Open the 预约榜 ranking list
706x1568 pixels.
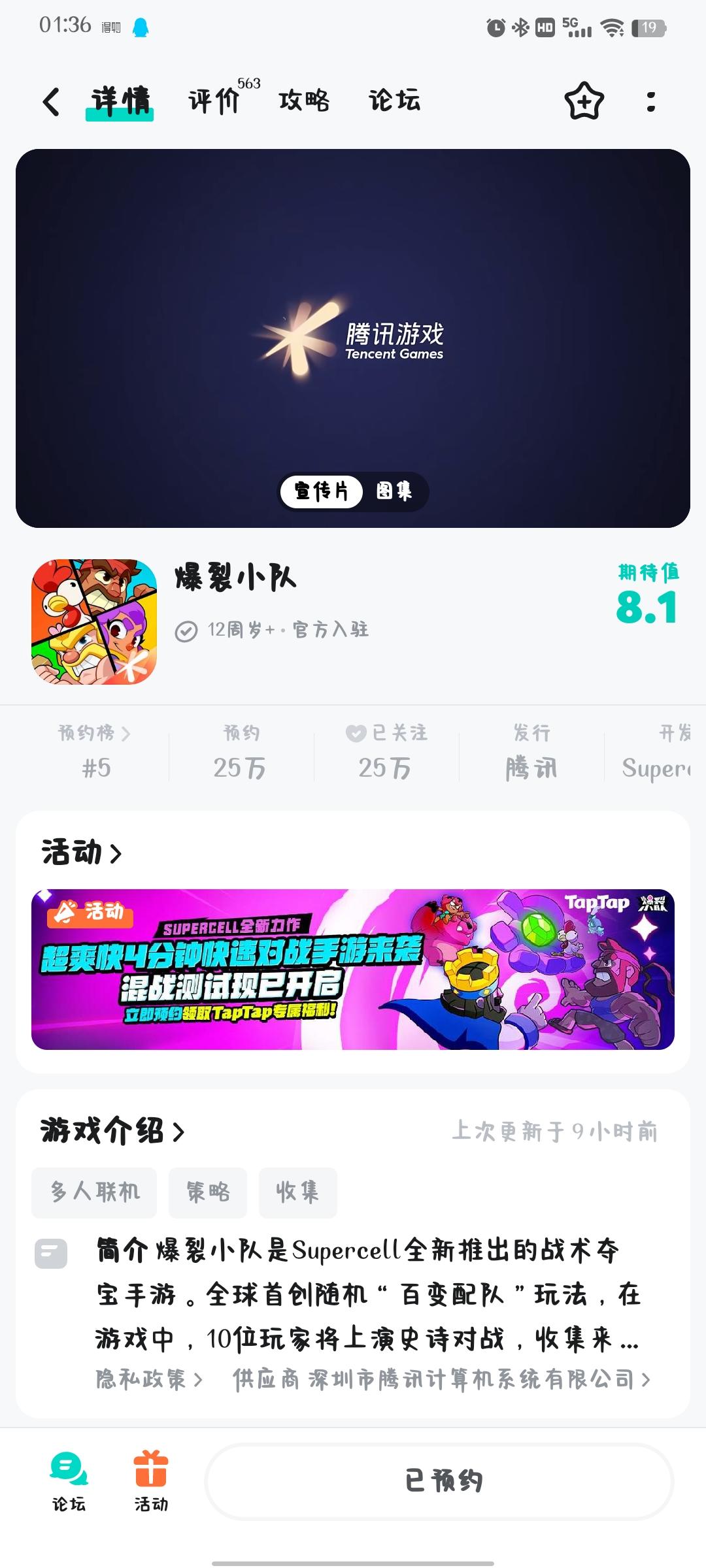[93, 733]
